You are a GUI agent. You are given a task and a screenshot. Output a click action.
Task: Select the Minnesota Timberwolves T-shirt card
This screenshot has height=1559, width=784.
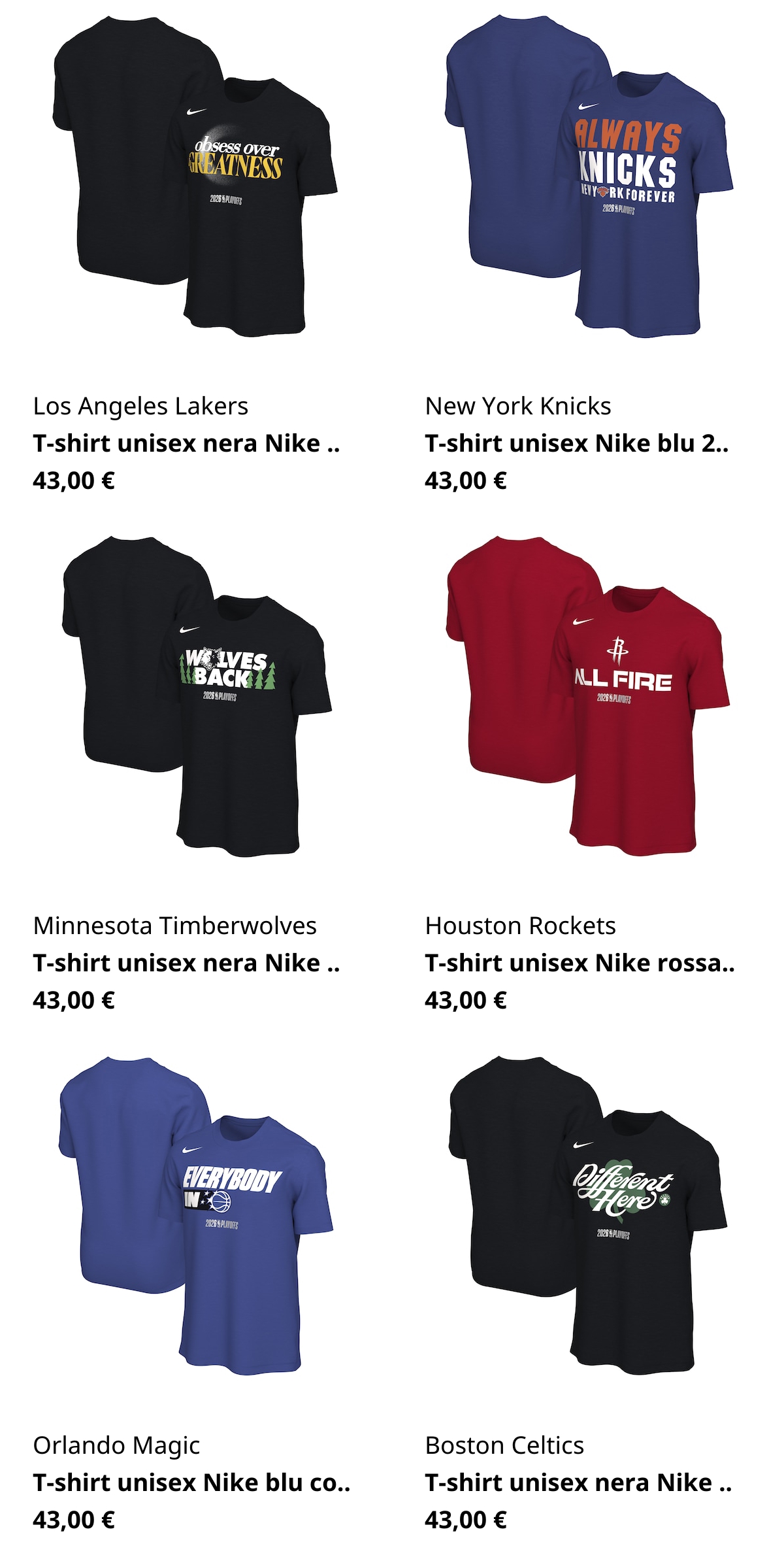196,696
